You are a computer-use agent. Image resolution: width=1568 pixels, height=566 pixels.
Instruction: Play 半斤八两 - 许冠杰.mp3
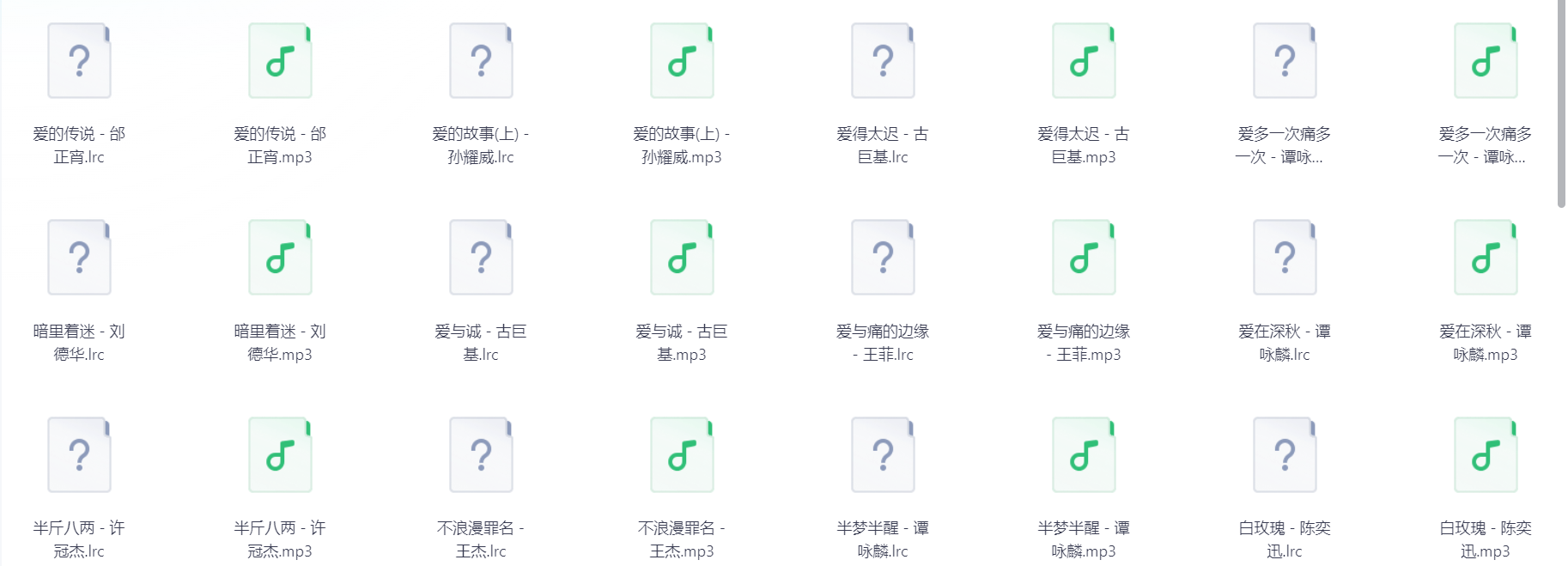tap(280, 455)
